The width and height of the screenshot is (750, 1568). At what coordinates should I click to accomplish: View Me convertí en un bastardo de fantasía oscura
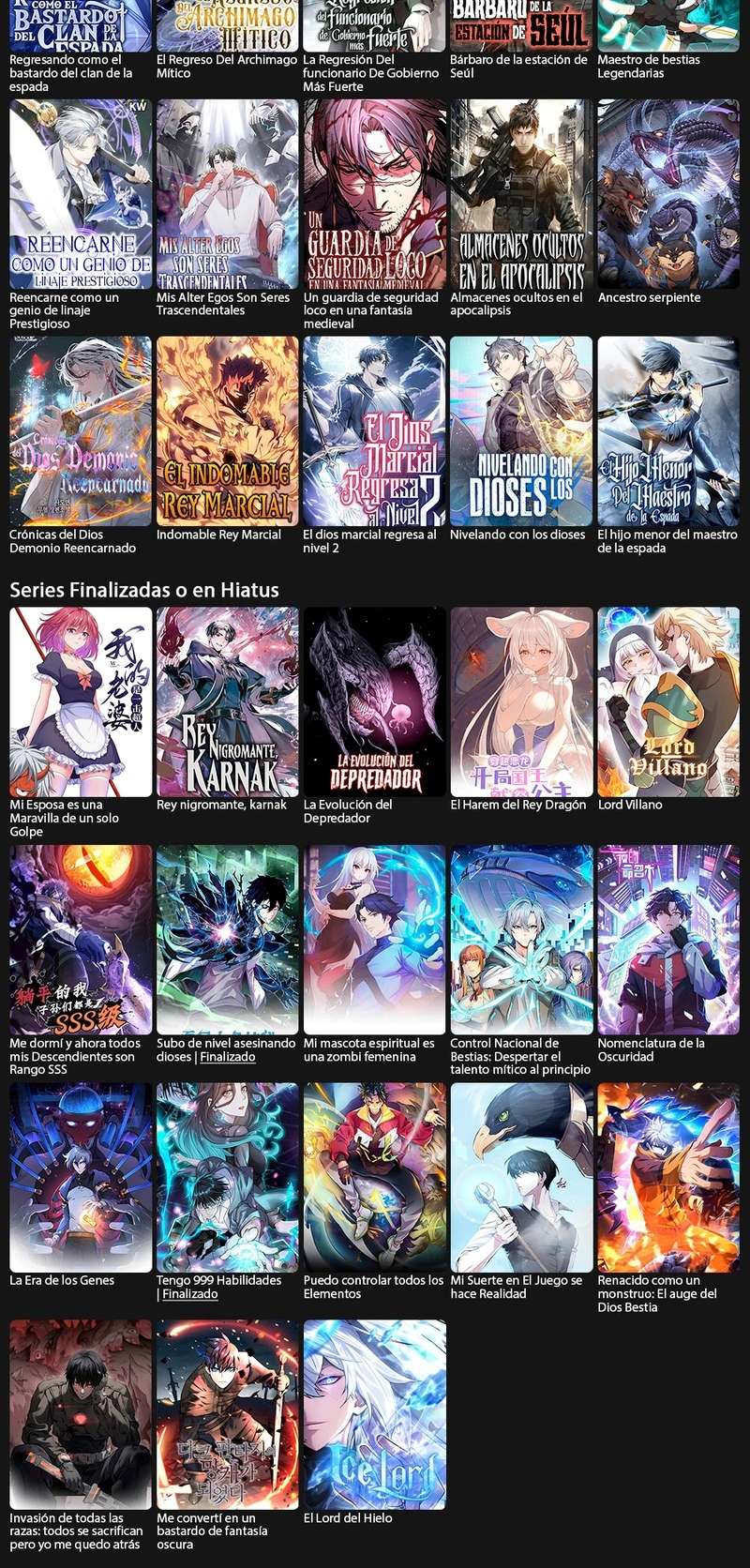[228, 1414]
